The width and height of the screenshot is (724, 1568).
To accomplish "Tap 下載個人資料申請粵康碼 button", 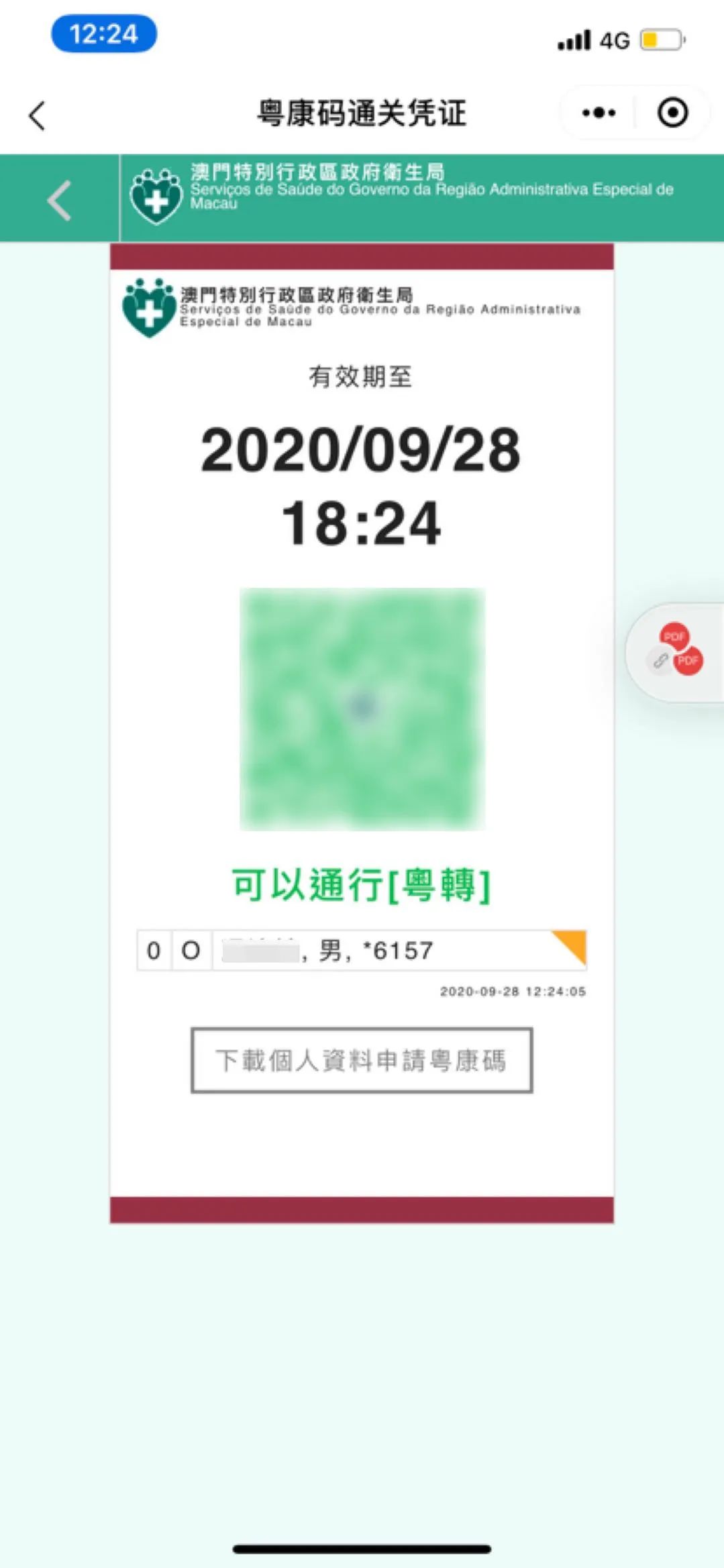I will (362, 1060).
